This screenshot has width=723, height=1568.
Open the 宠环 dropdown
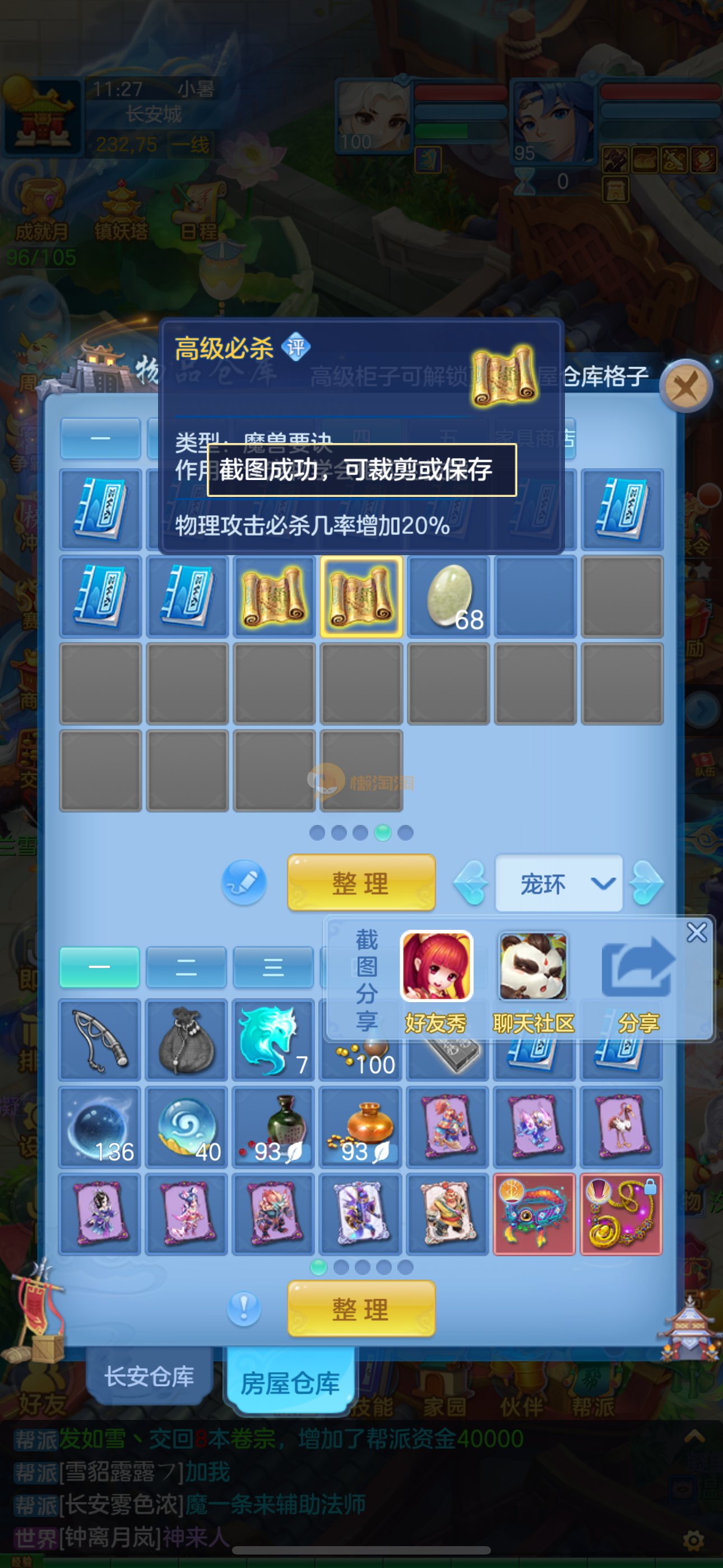pyautogui.click(x=559, y=883)
